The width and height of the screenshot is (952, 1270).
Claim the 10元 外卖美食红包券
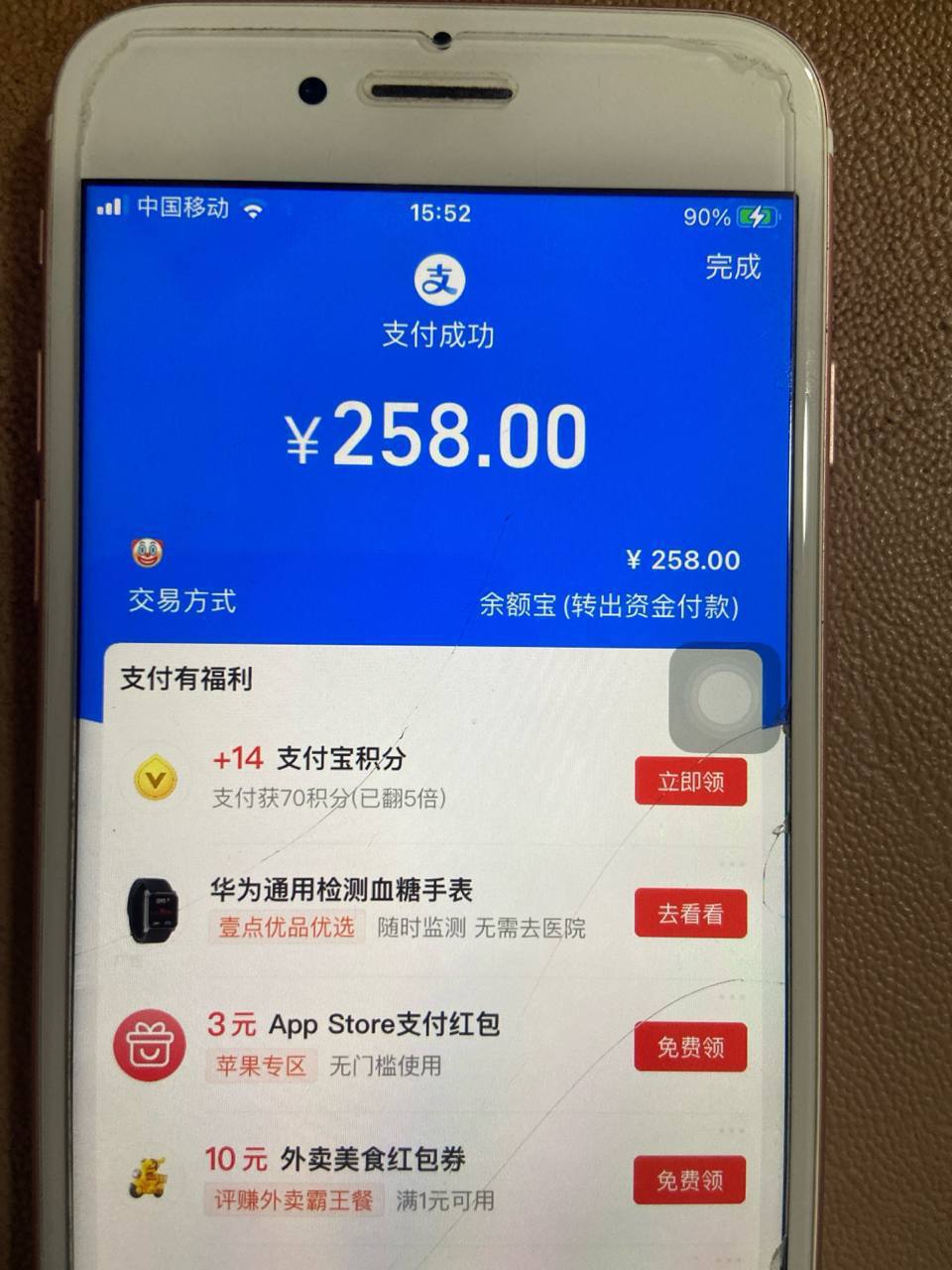[x=690, y=1181]
